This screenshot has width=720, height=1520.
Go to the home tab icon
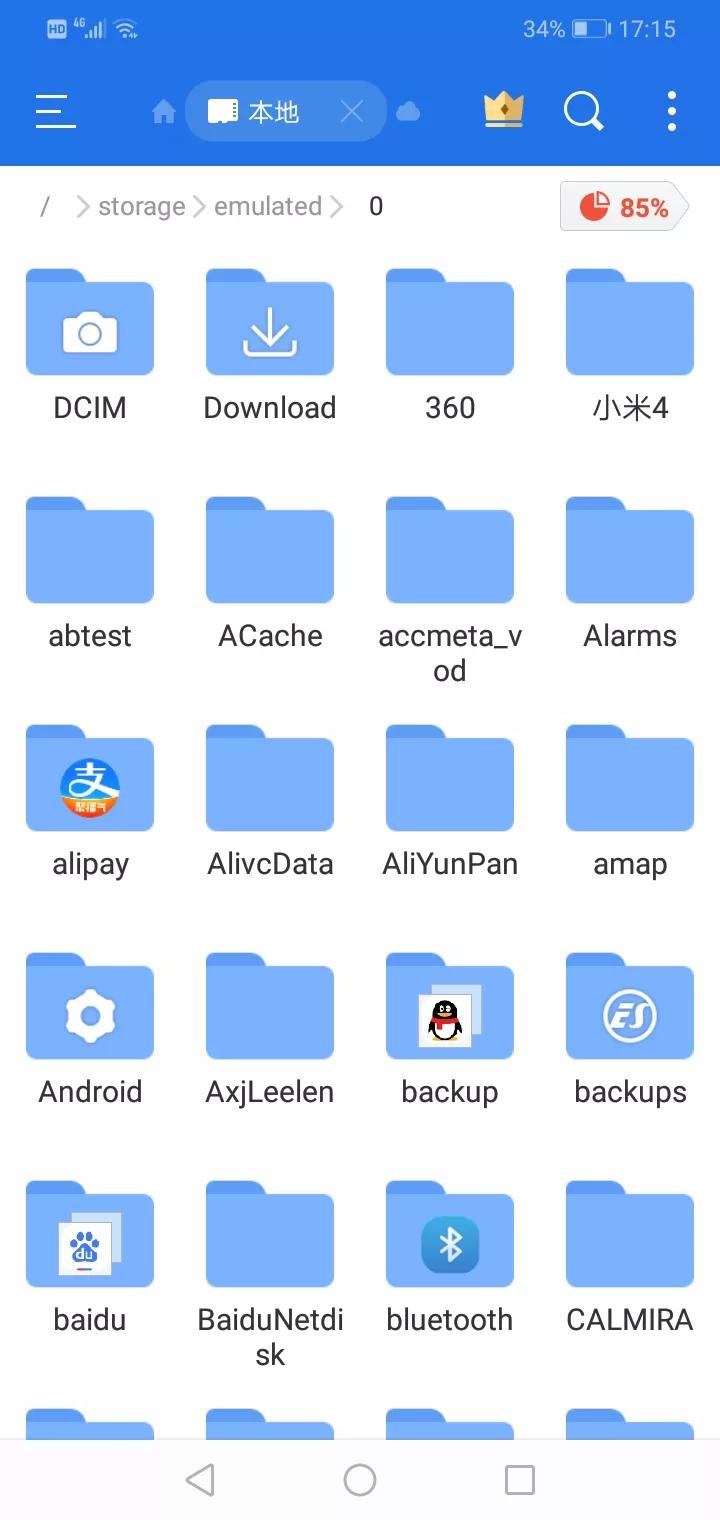click(x=164, y=112)
